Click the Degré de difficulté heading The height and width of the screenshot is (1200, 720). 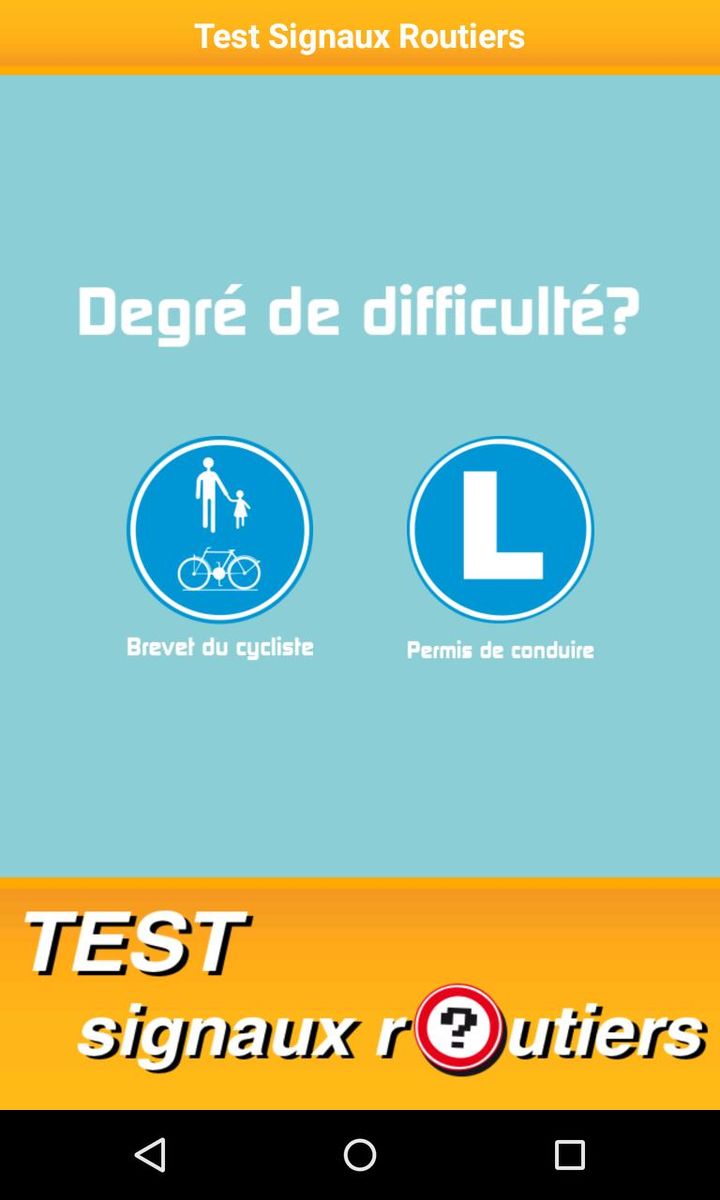360,308
